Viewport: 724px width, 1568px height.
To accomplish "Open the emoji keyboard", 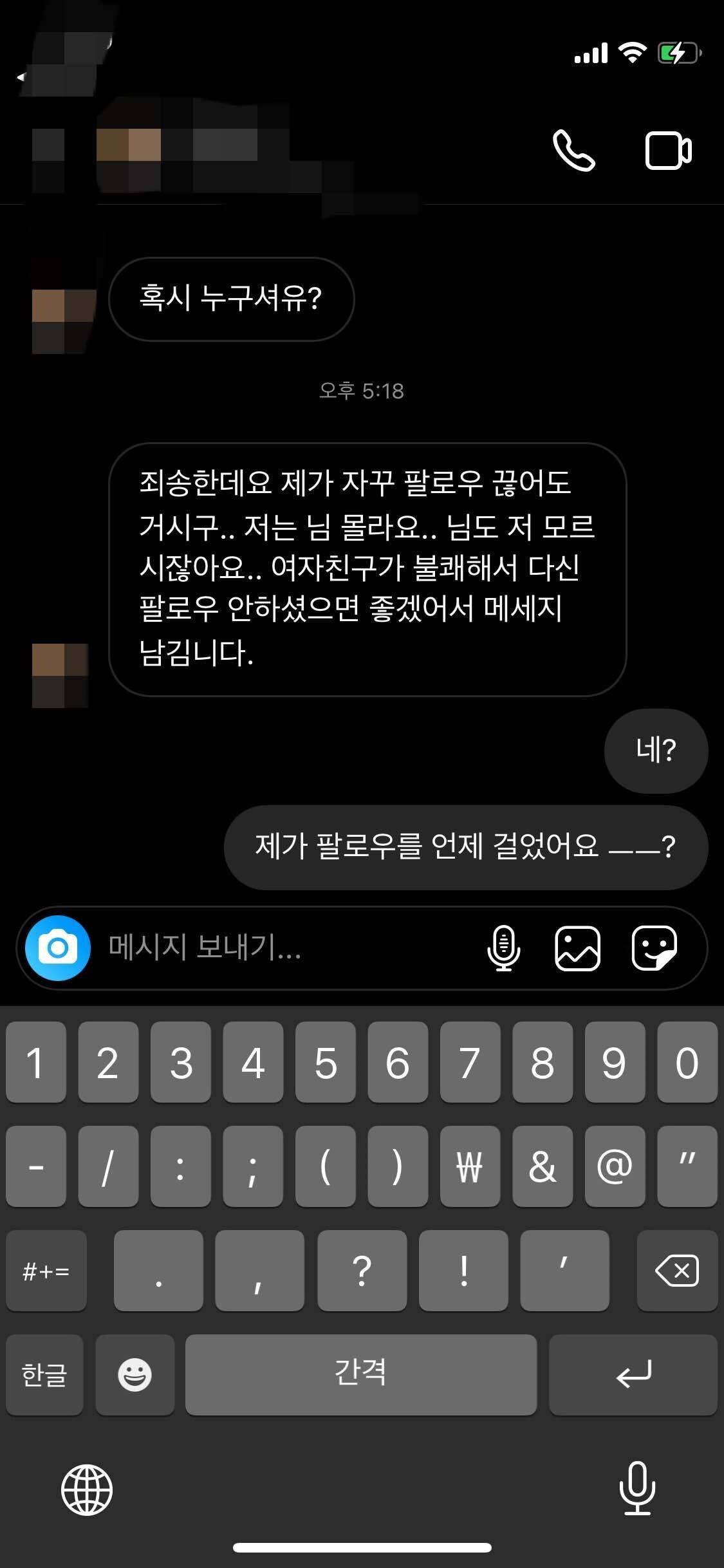I will point(135,1374).
